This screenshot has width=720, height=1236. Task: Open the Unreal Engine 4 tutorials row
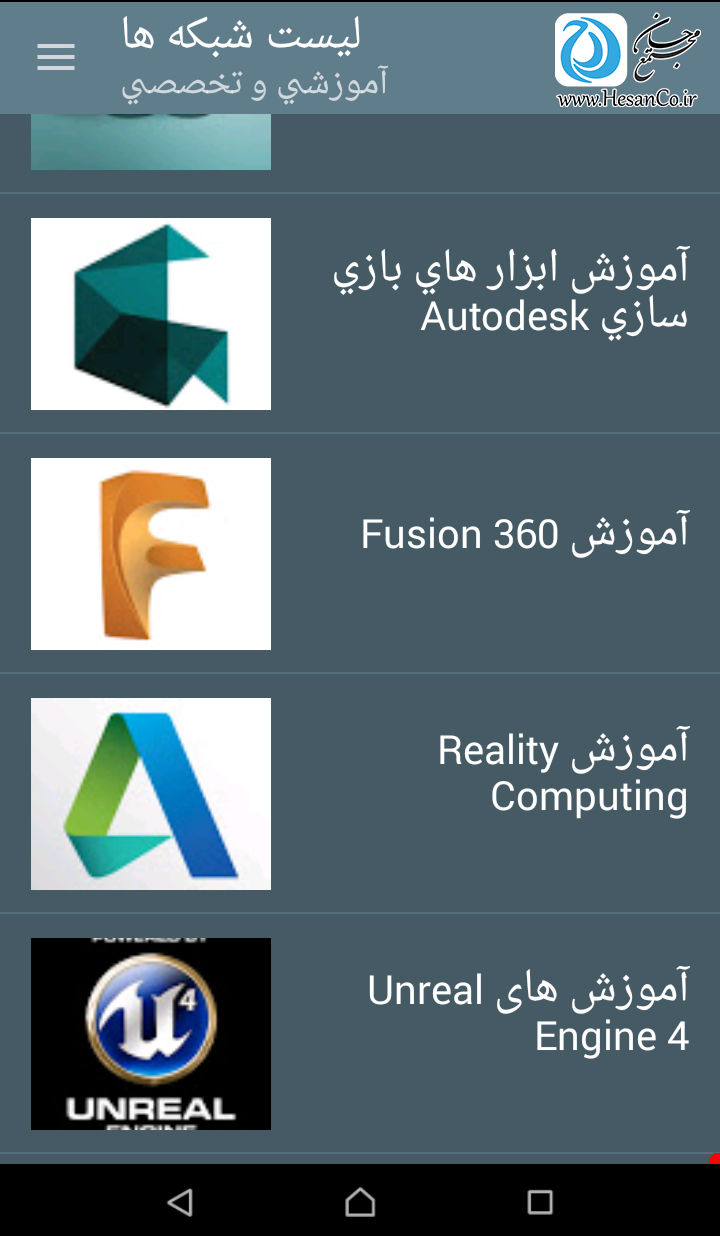360,1033
